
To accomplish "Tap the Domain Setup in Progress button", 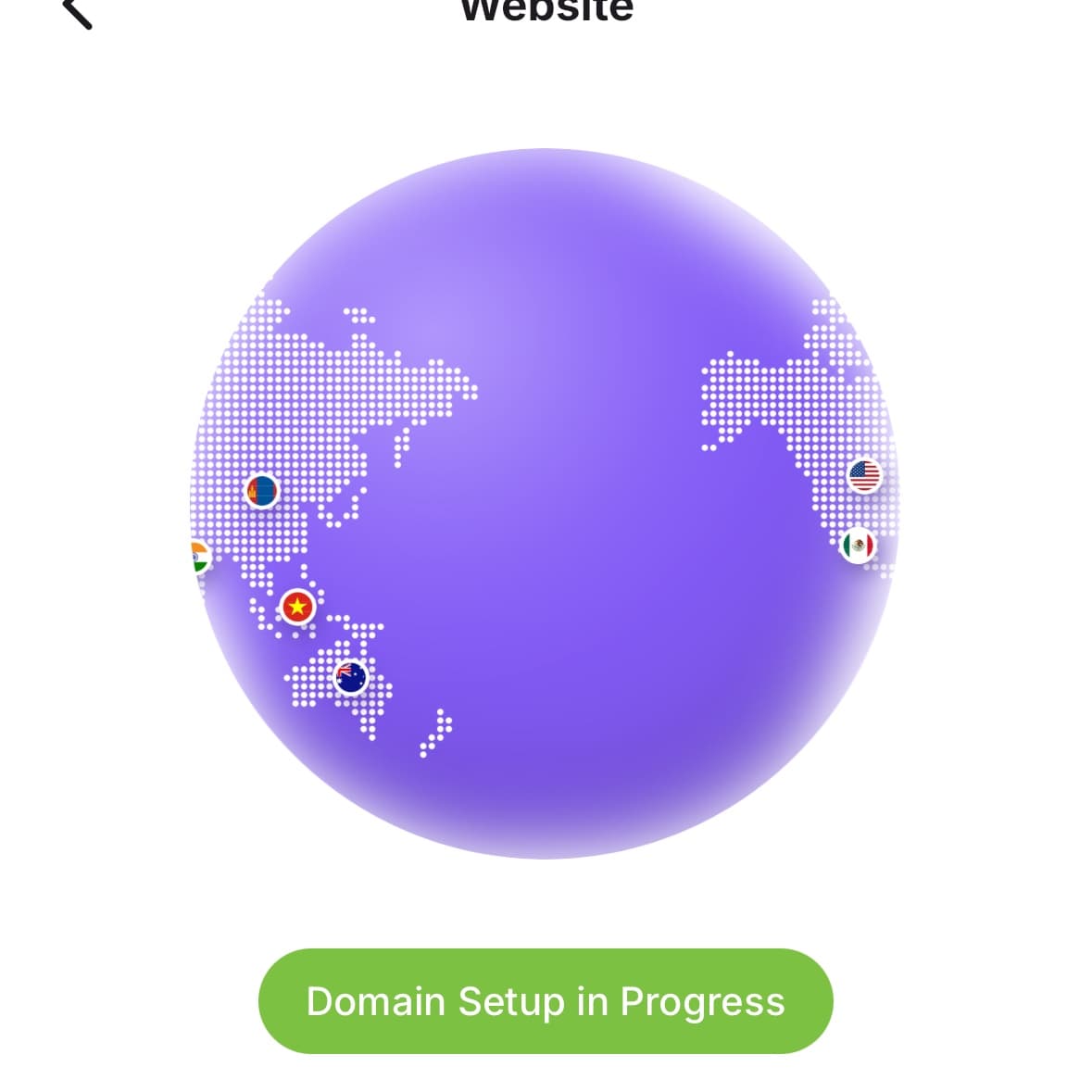I will [546, 1001].
